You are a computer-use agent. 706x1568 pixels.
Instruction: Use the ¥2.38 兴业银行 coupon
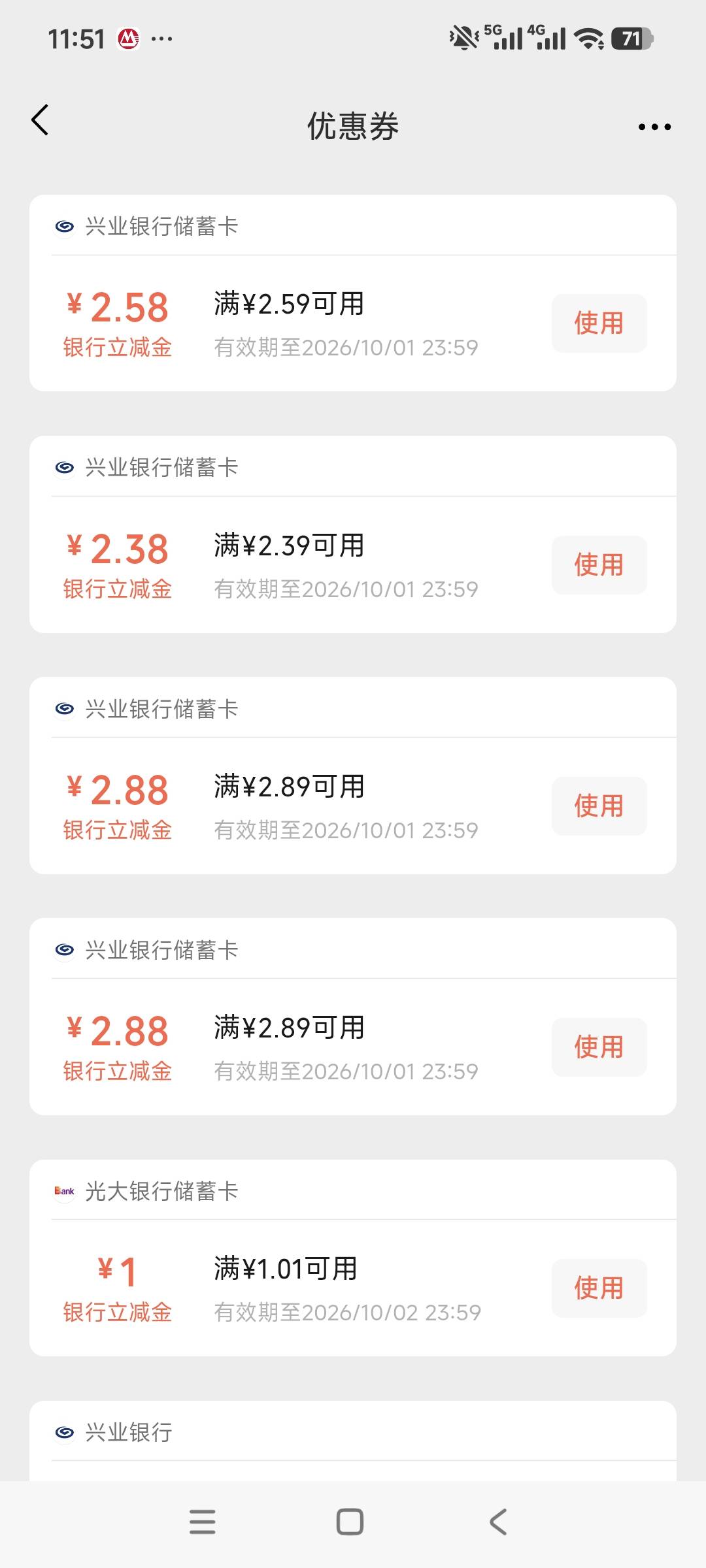tap(599, 565)
